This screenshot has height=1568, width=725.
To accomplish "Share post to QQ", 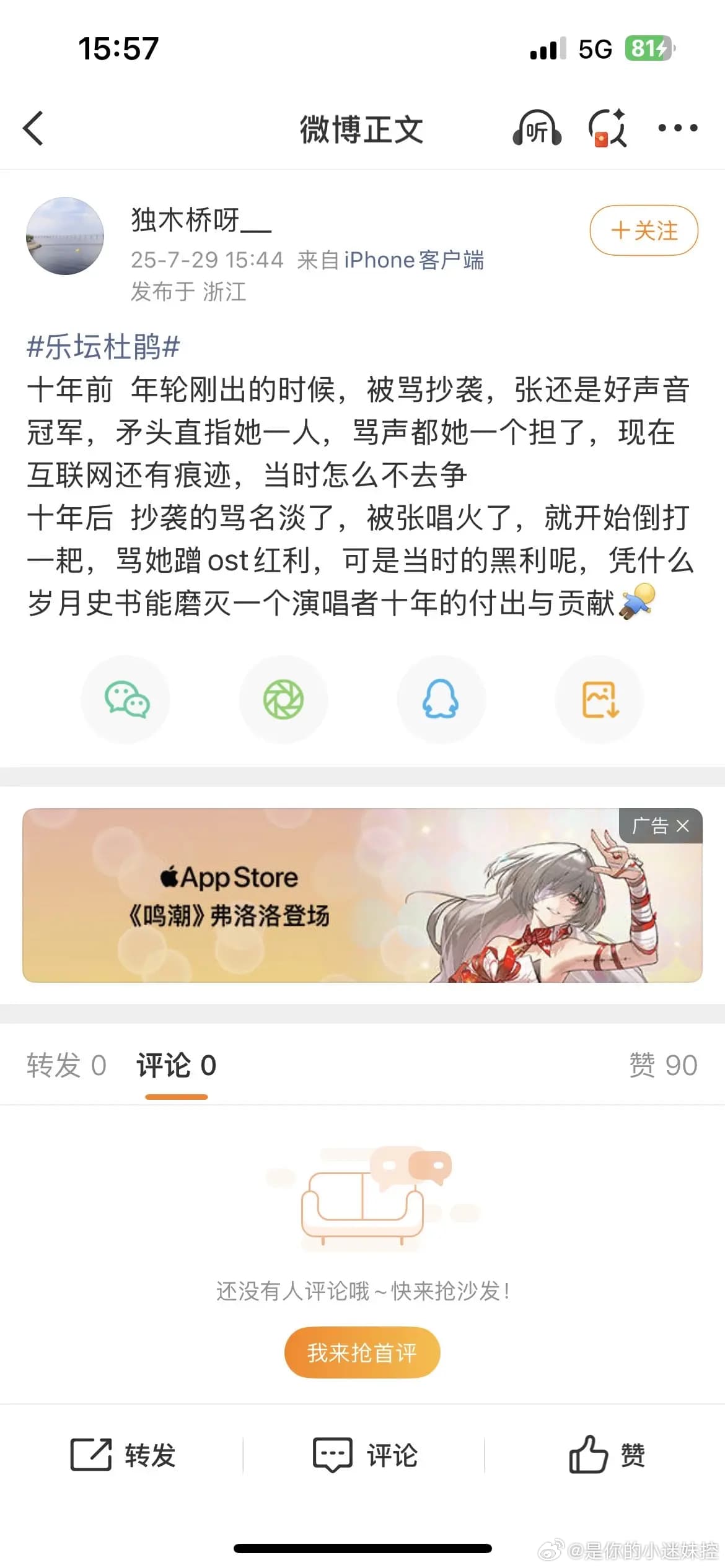I will pyautogui.click(x=441, y=700).
